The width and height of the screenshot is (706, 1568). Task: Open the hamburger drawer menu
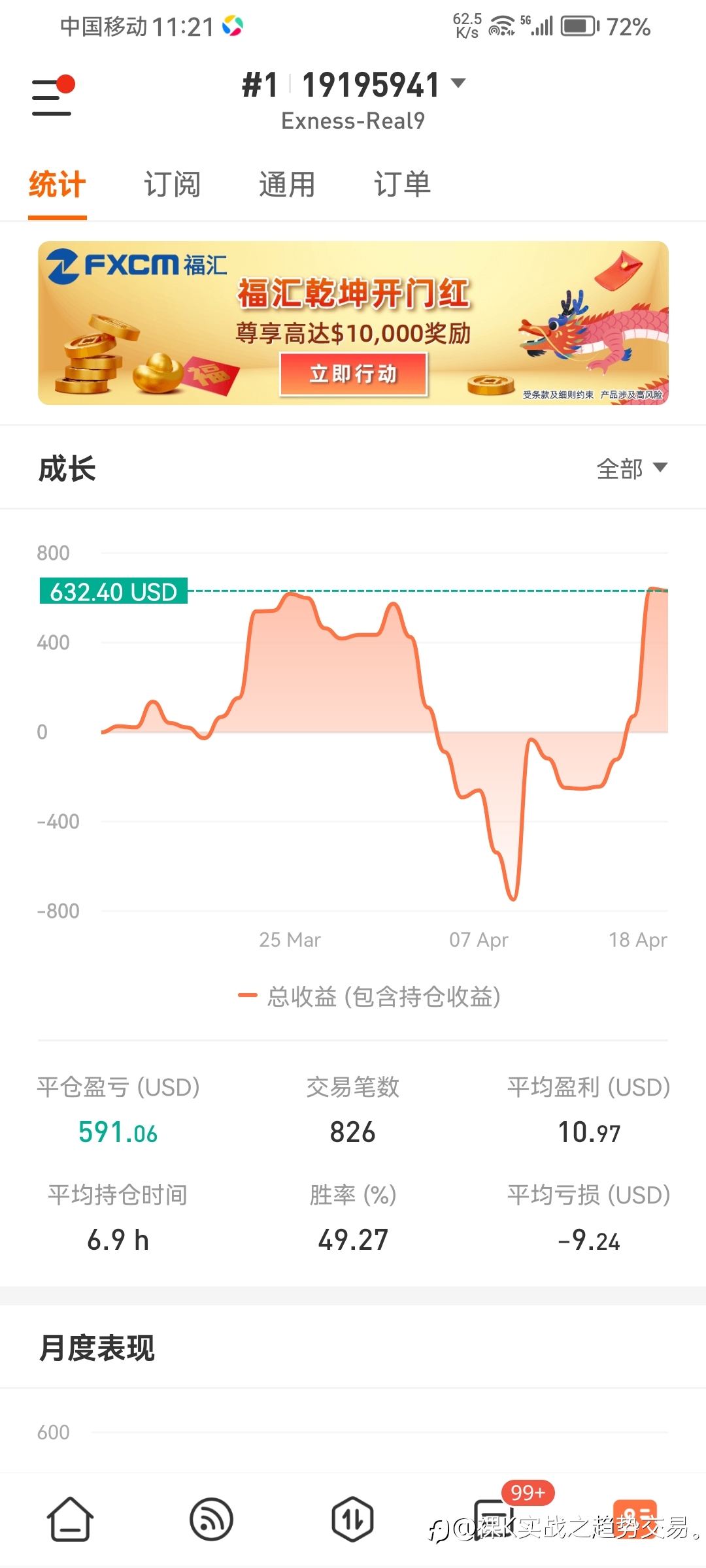coord(52,96)
